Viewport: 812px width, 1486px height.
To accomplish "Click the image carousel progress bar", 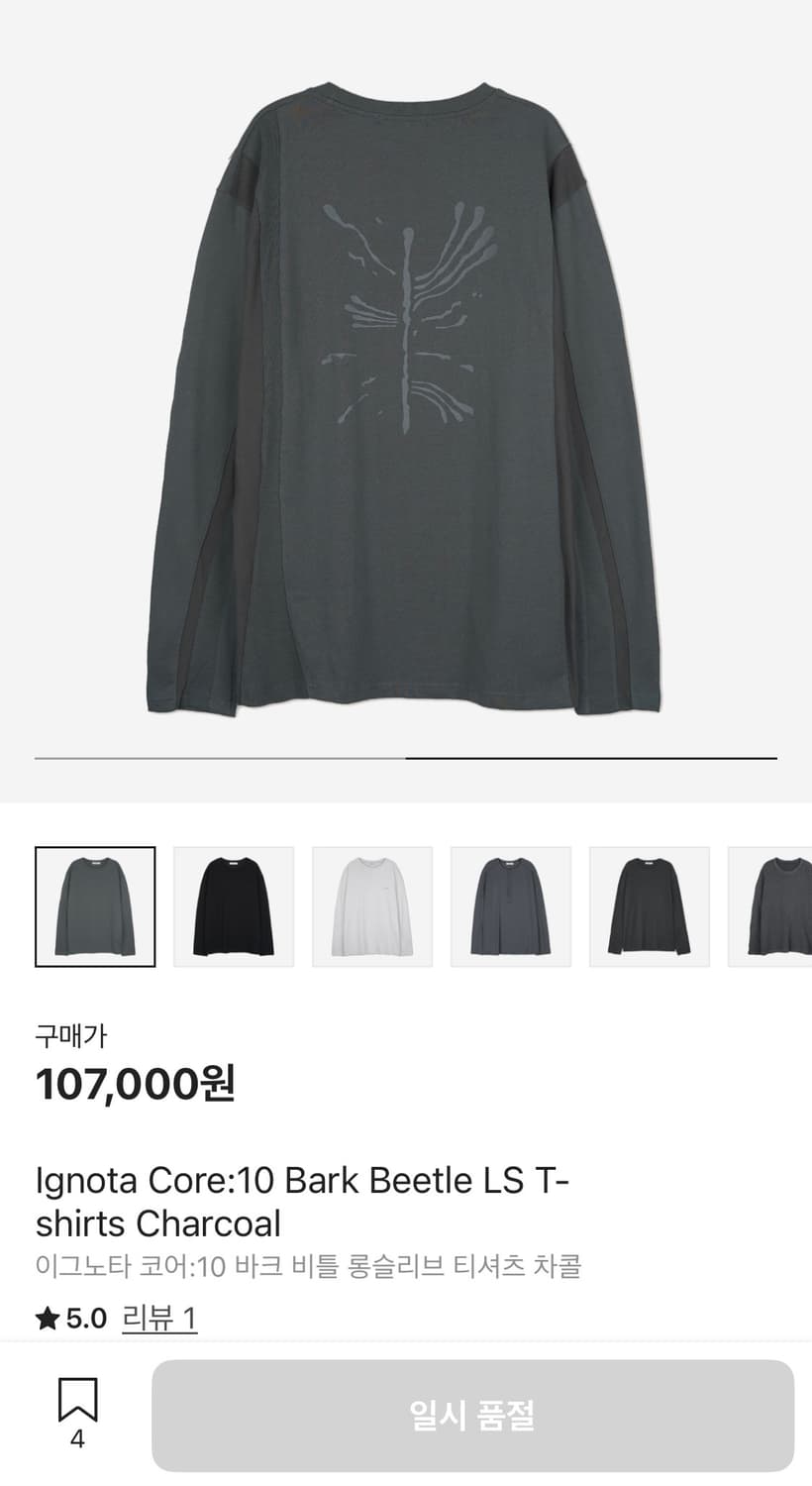I will coord(406,758).
